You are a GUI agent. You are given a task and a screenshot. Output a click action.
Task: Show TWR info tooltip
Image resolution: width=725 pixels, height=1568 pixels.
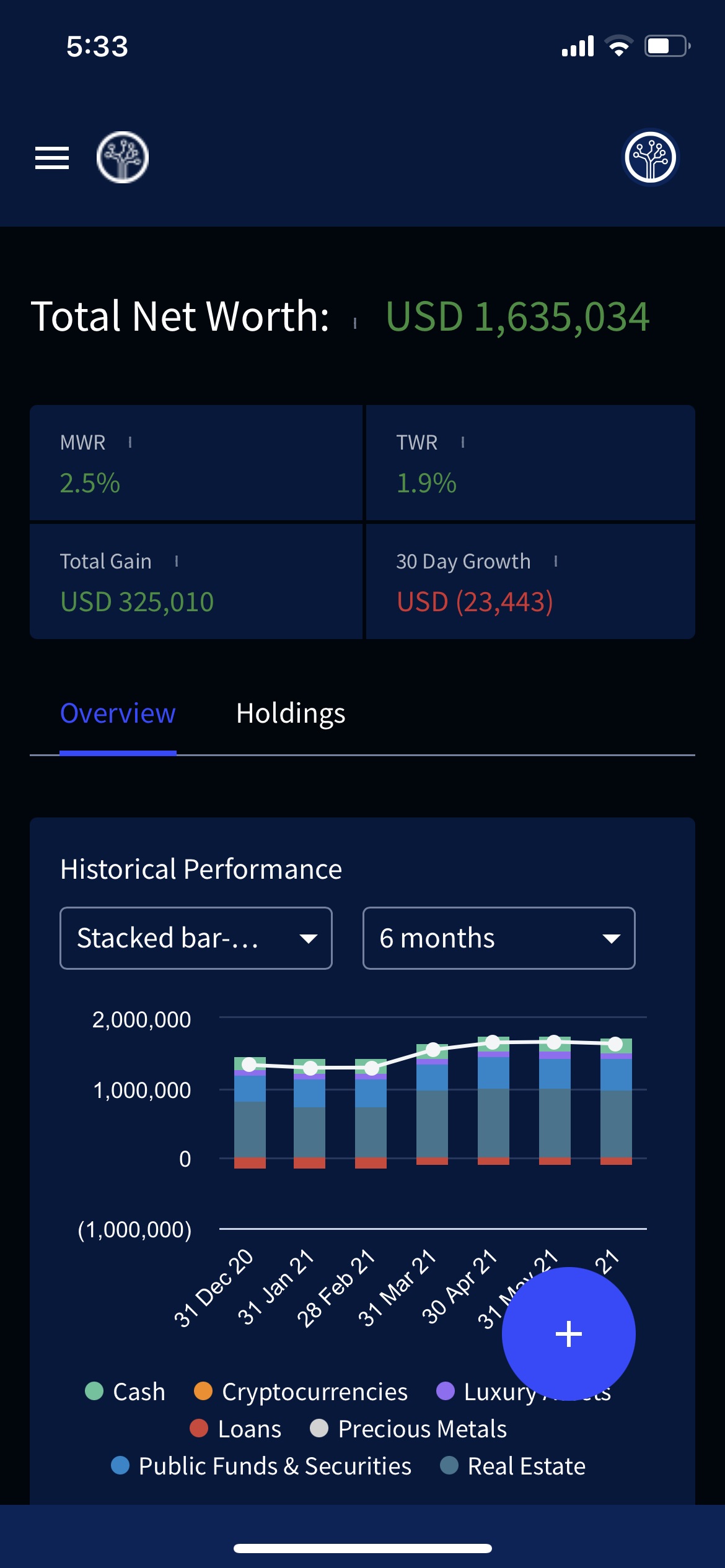pos(463,442)
